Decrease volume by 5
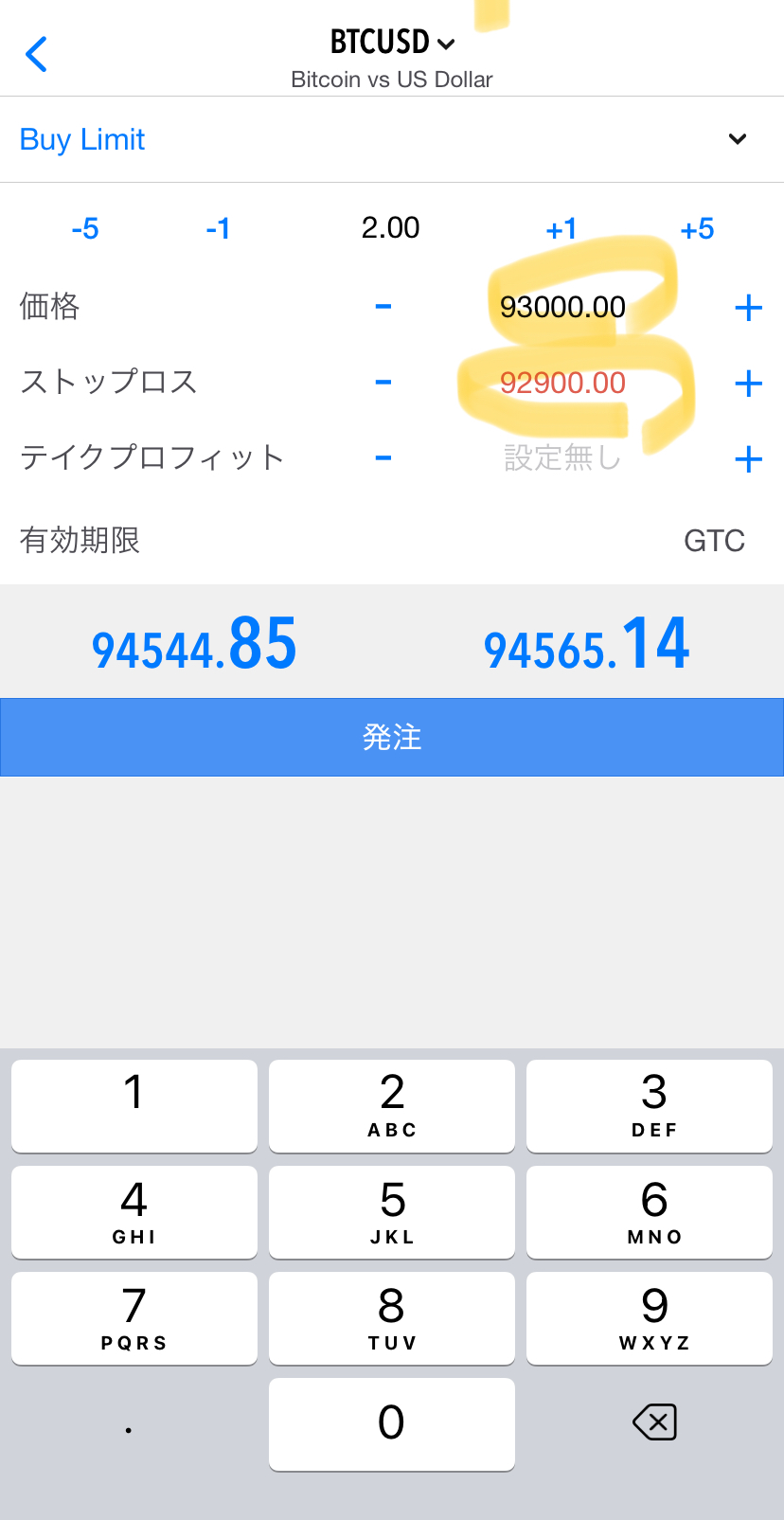Viewport: 784px width, 1520px height. (x=85, y=229)
